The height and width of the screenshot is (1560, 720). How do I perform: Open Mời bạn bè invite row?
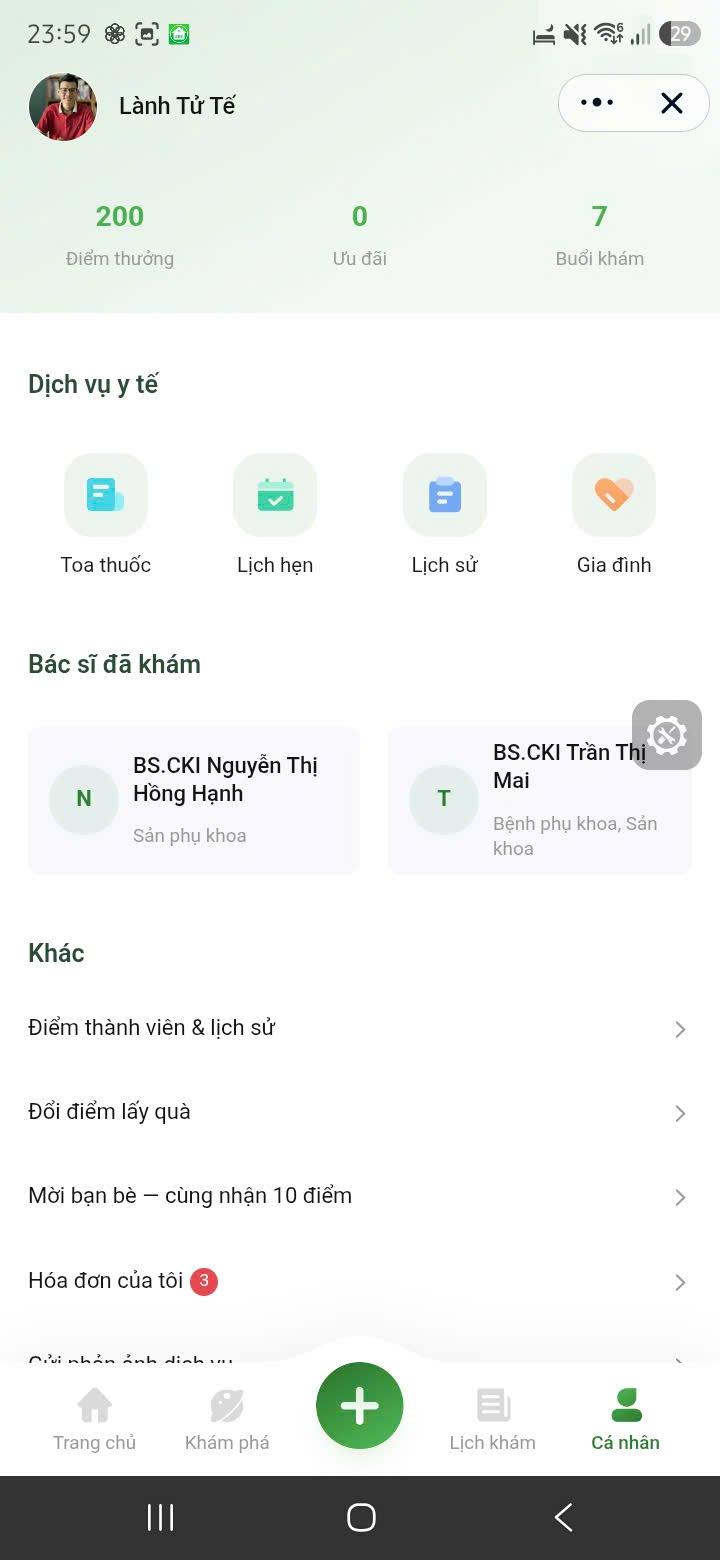click(360, 1196)
